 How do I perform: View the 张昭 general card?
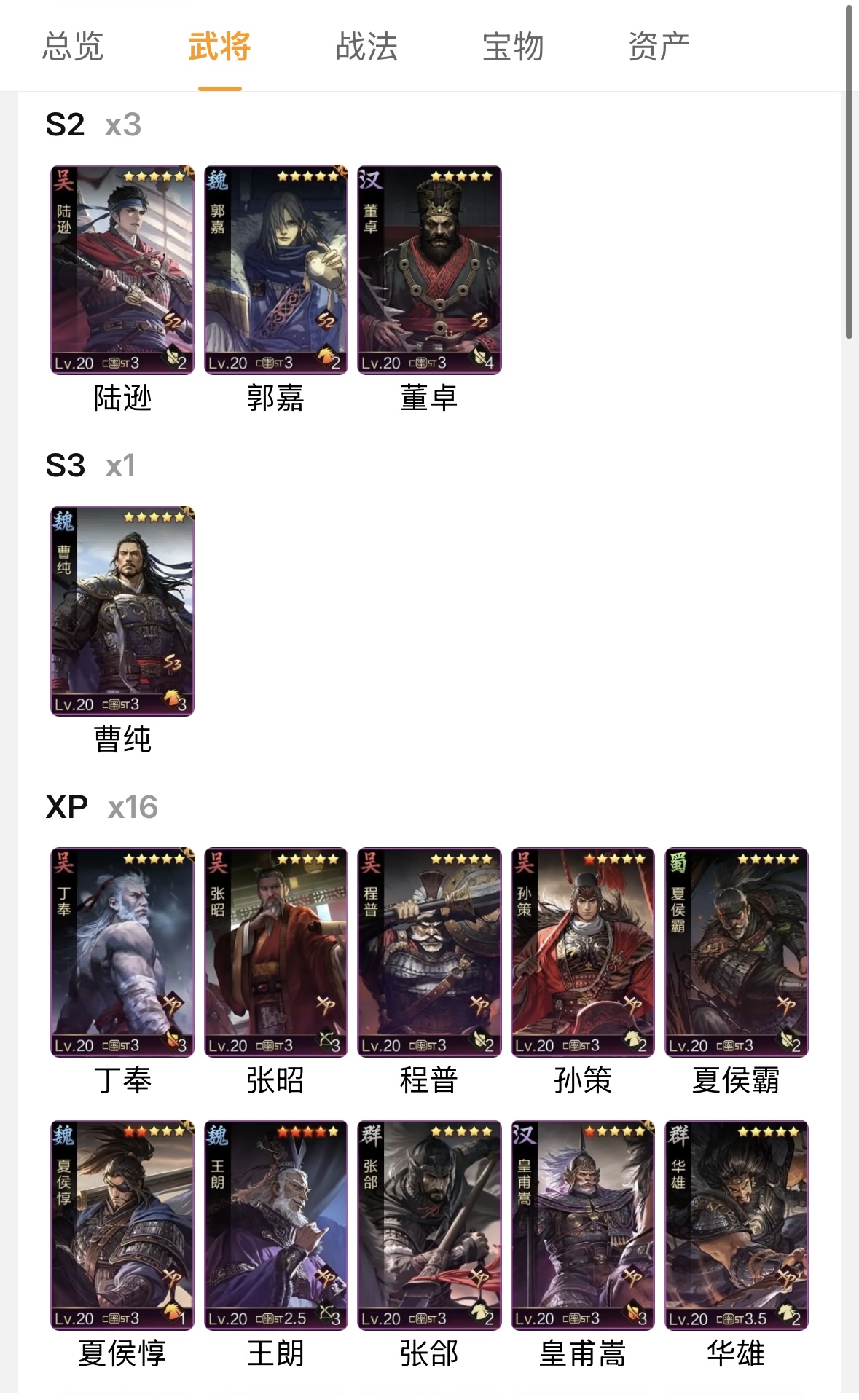[275, 951]
